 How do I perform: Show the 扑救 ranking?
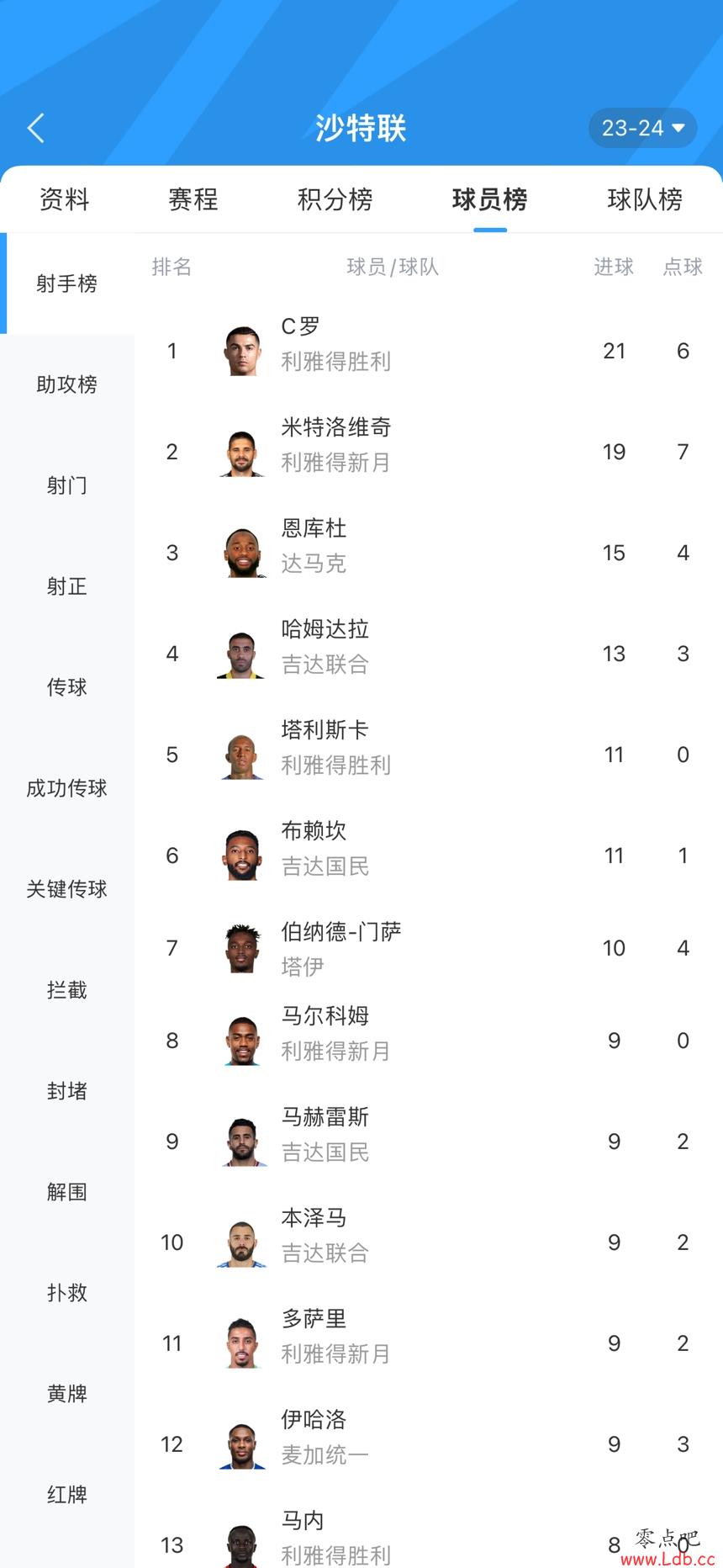67,1293
